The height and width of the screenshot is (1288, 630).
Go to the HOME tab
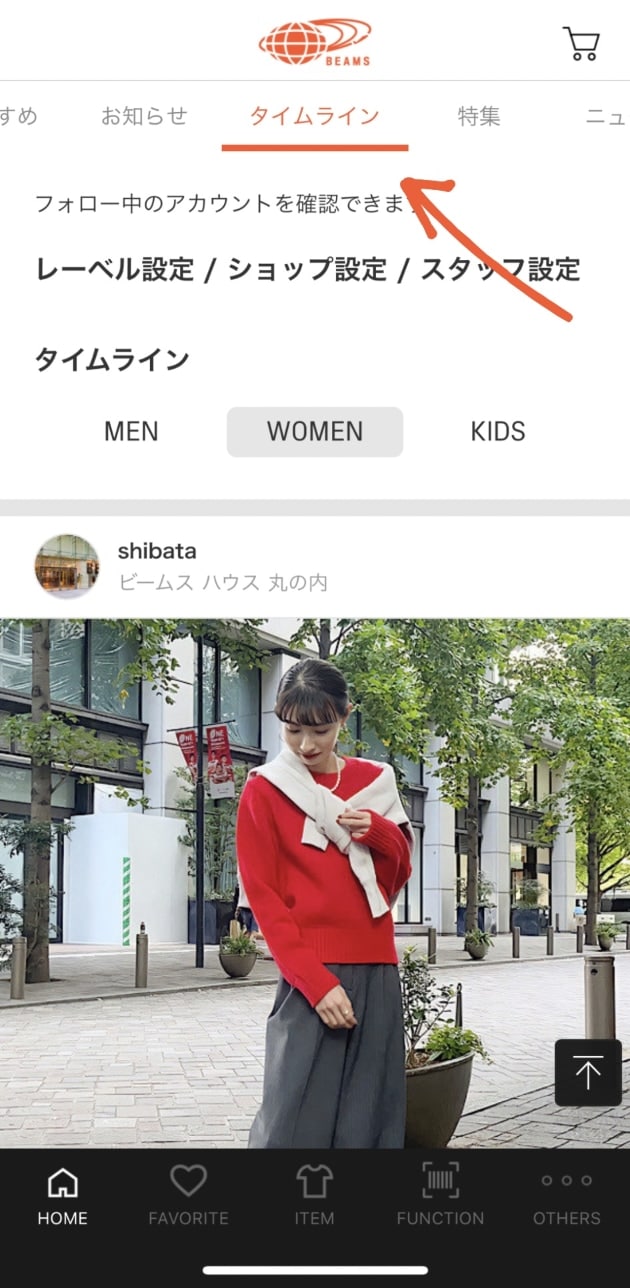(63, 1195)
